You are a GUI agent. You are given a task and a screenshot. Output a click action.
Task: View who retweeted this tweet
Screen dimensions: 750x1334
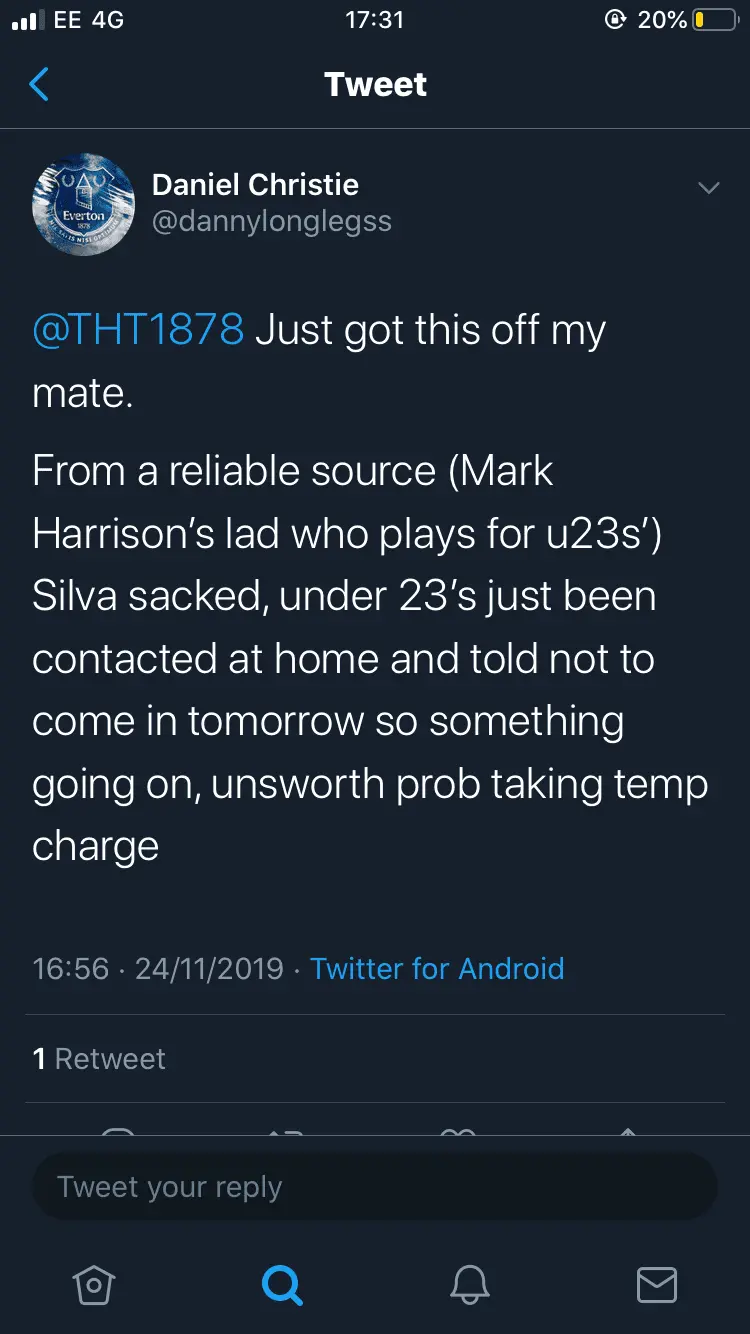pos(99,1059)
